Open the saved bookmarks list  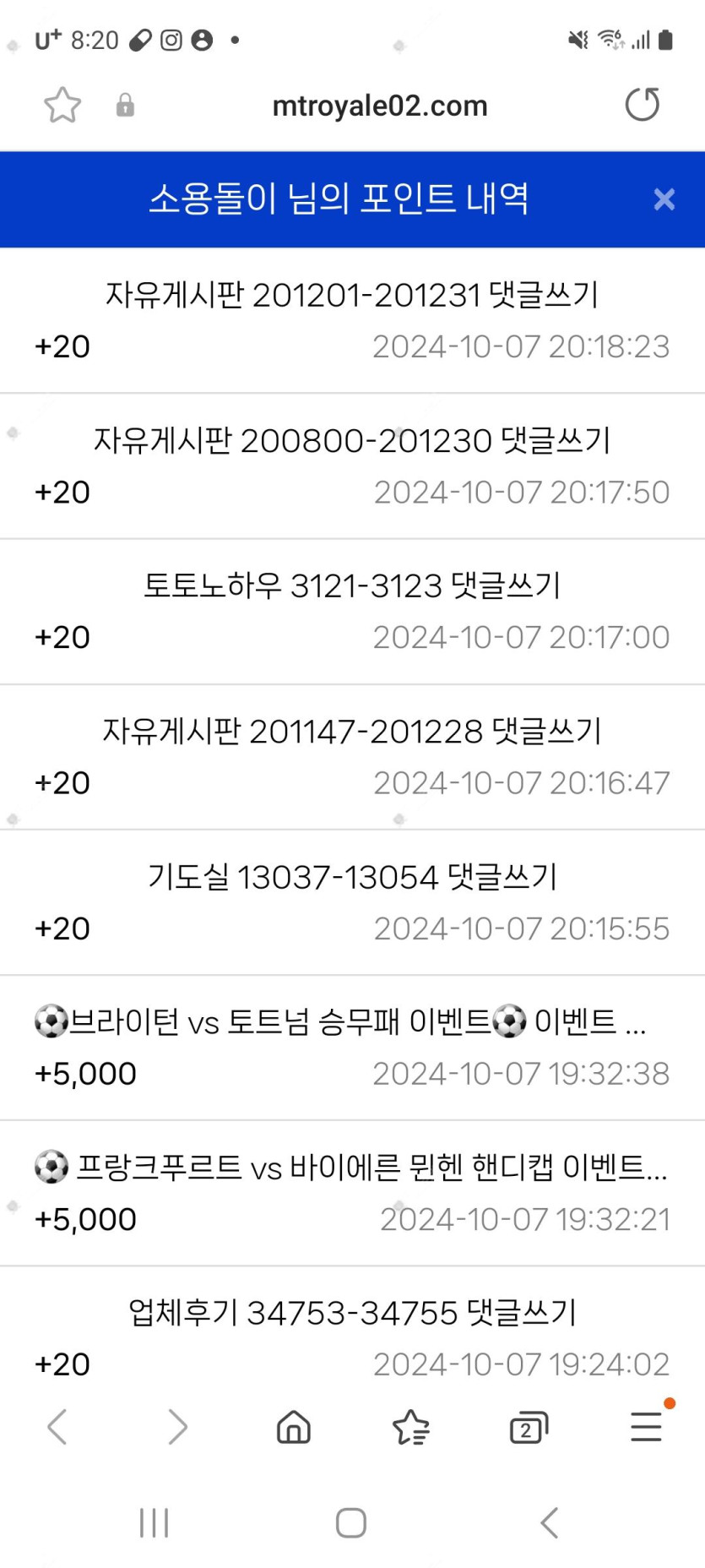point(411,1427)
